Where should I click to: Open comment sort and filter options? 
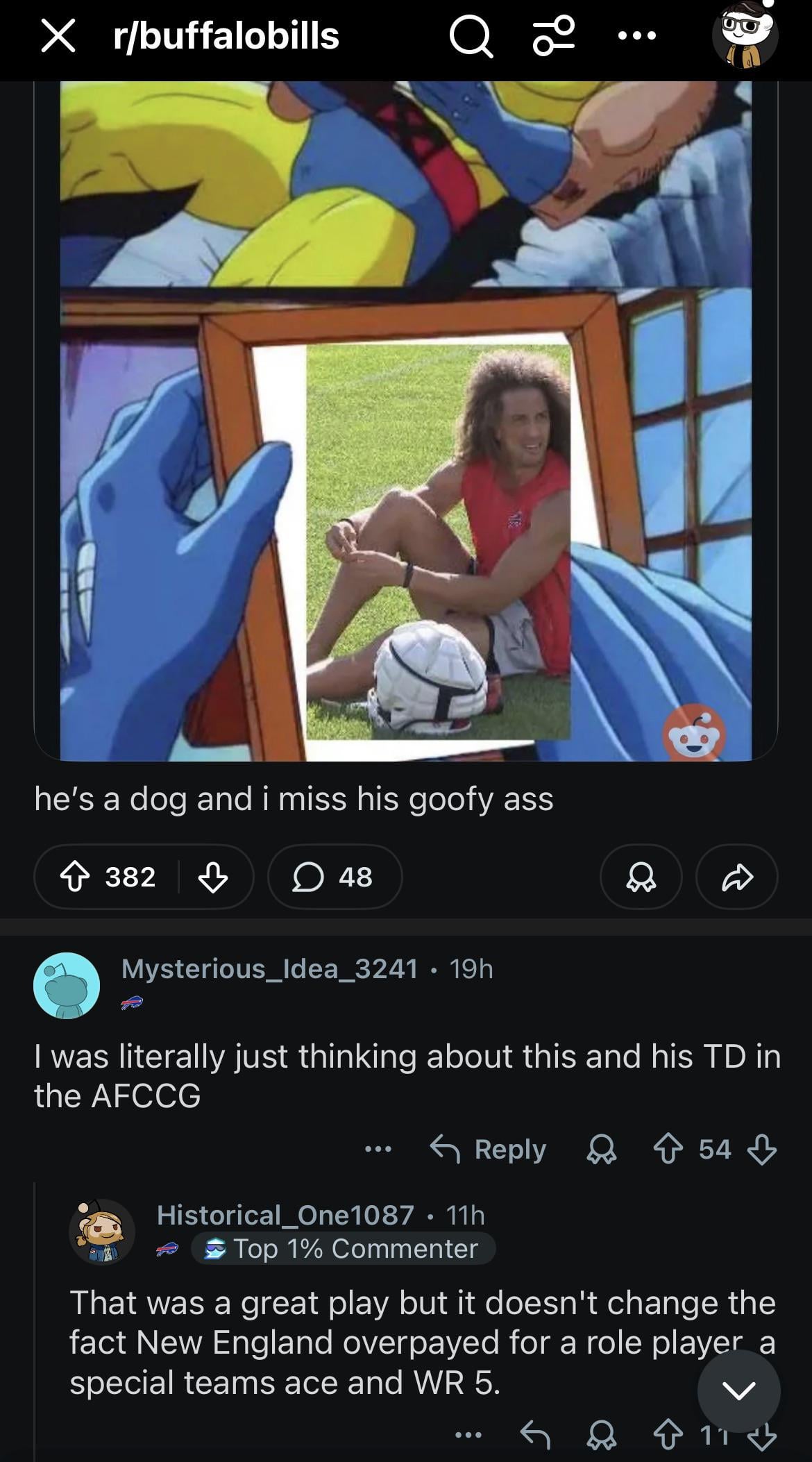point(553,36)
